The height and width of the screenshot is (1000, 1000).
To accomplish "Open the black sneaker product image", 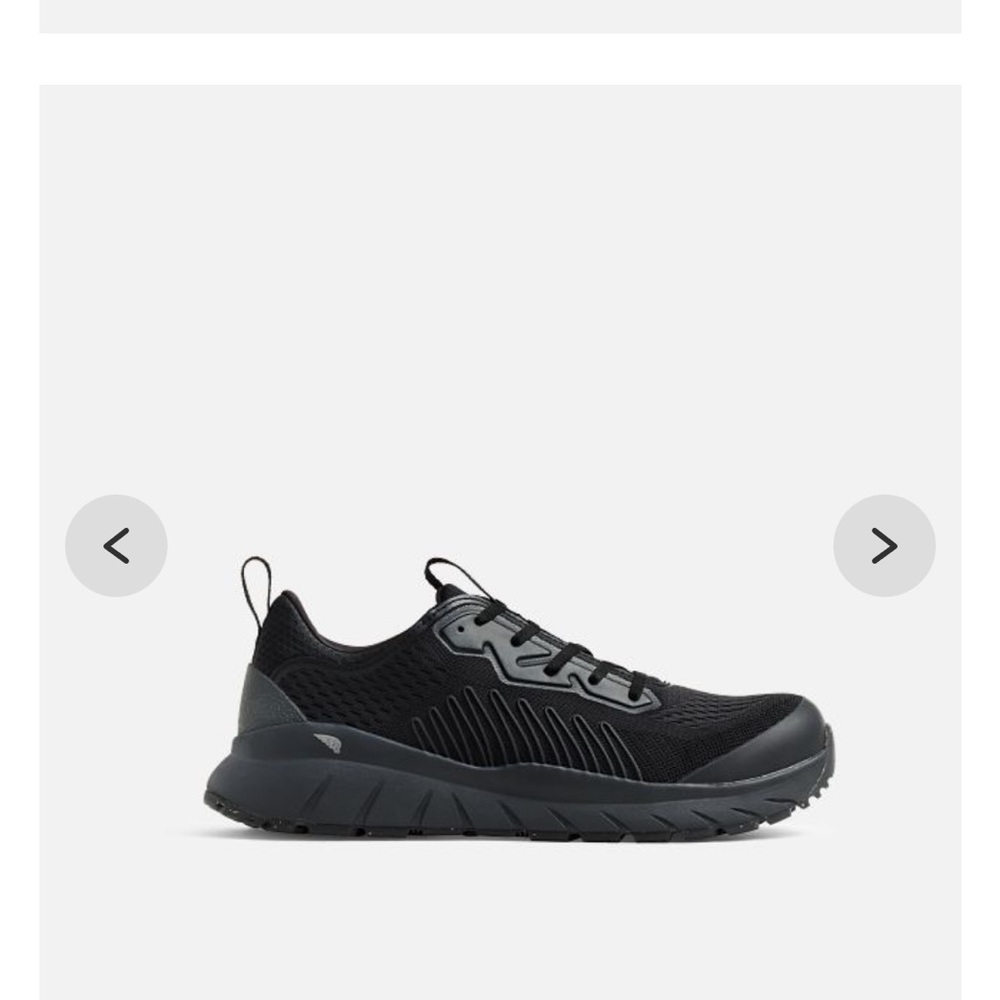I will pos(518,700).
